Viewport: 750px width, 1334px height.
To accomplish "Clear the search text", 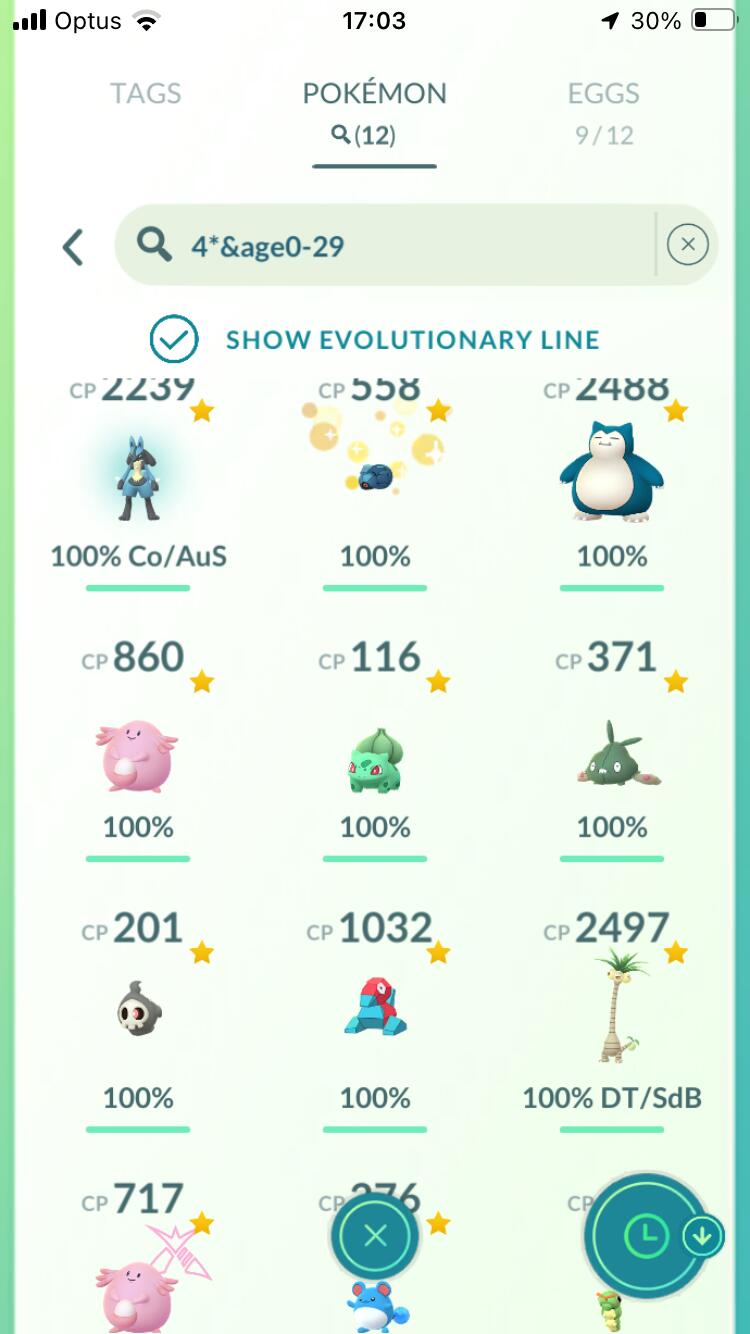I will (x=687, y=245).
